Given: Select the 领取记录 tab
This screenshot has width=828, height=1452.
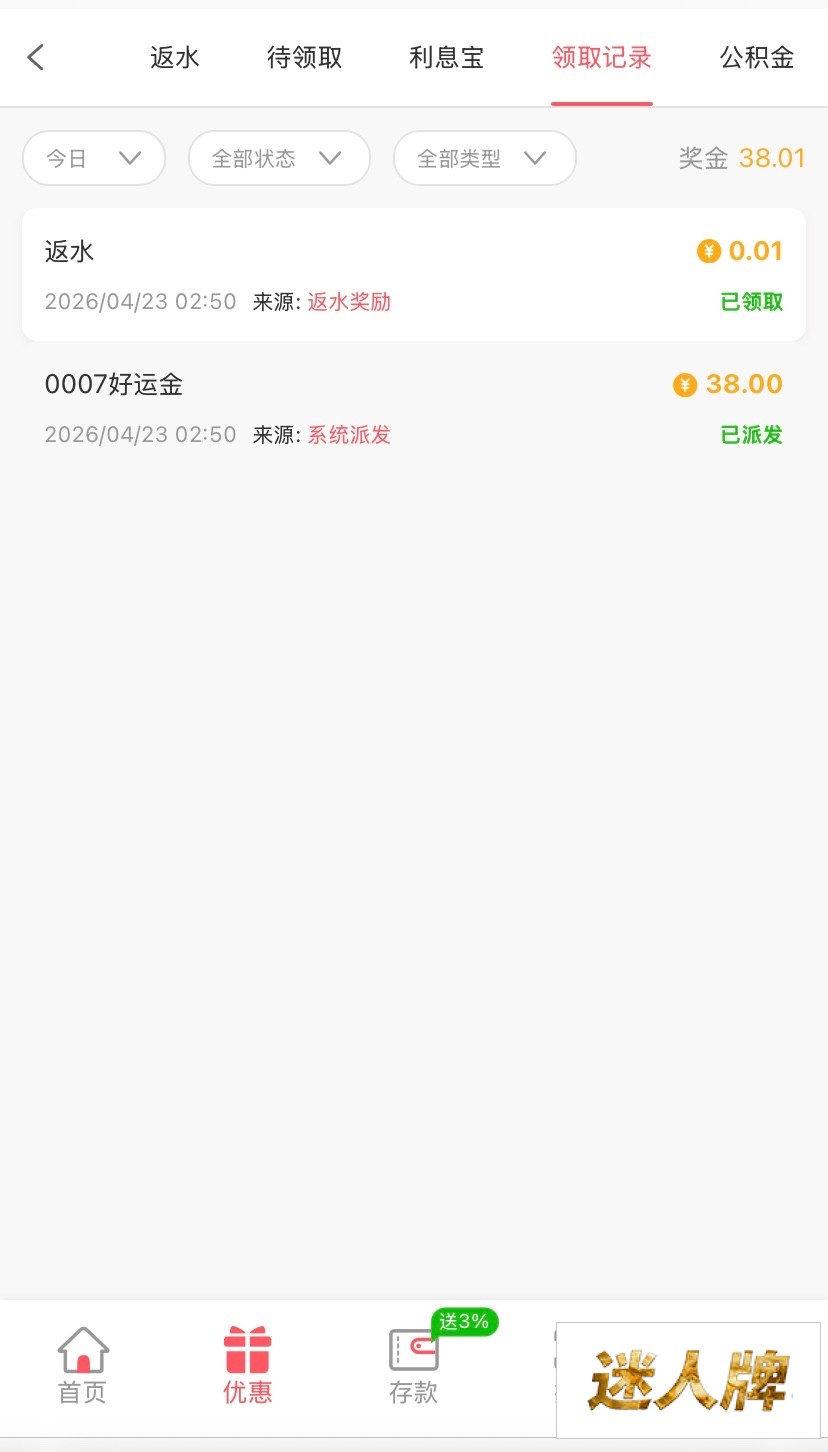Looking at the screenshot, I should (x=602, y=58).
